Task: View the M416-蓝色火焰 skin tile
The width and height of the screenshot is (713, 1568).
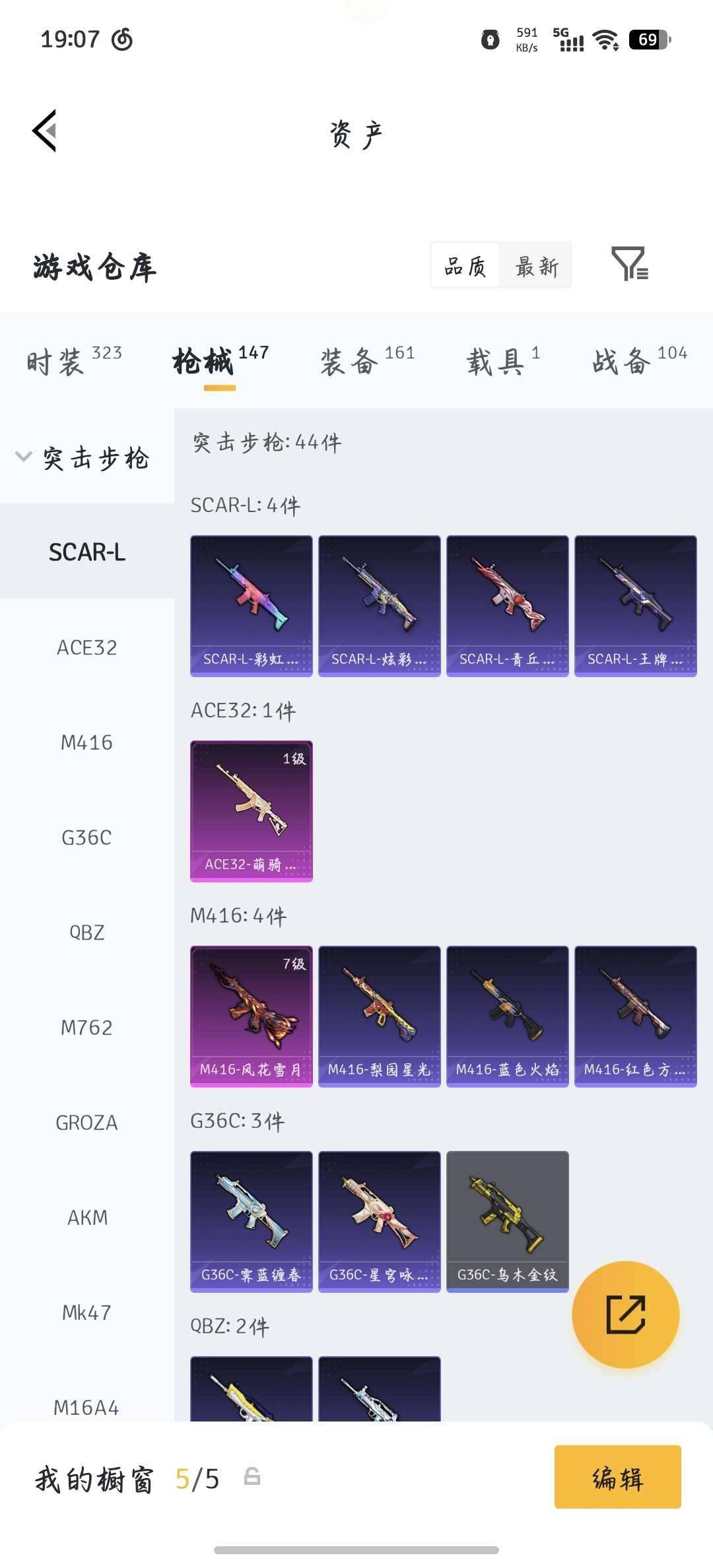Action: tap(507, 1016)
